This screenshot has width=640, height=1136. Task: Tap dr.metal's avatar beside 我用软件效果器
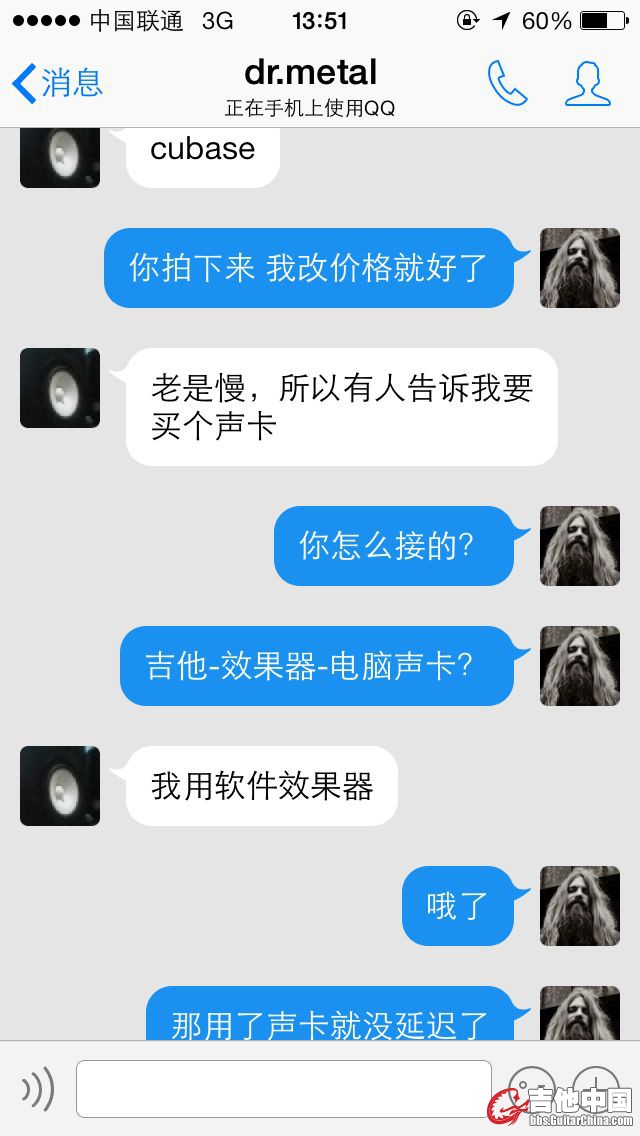[60, 785]
